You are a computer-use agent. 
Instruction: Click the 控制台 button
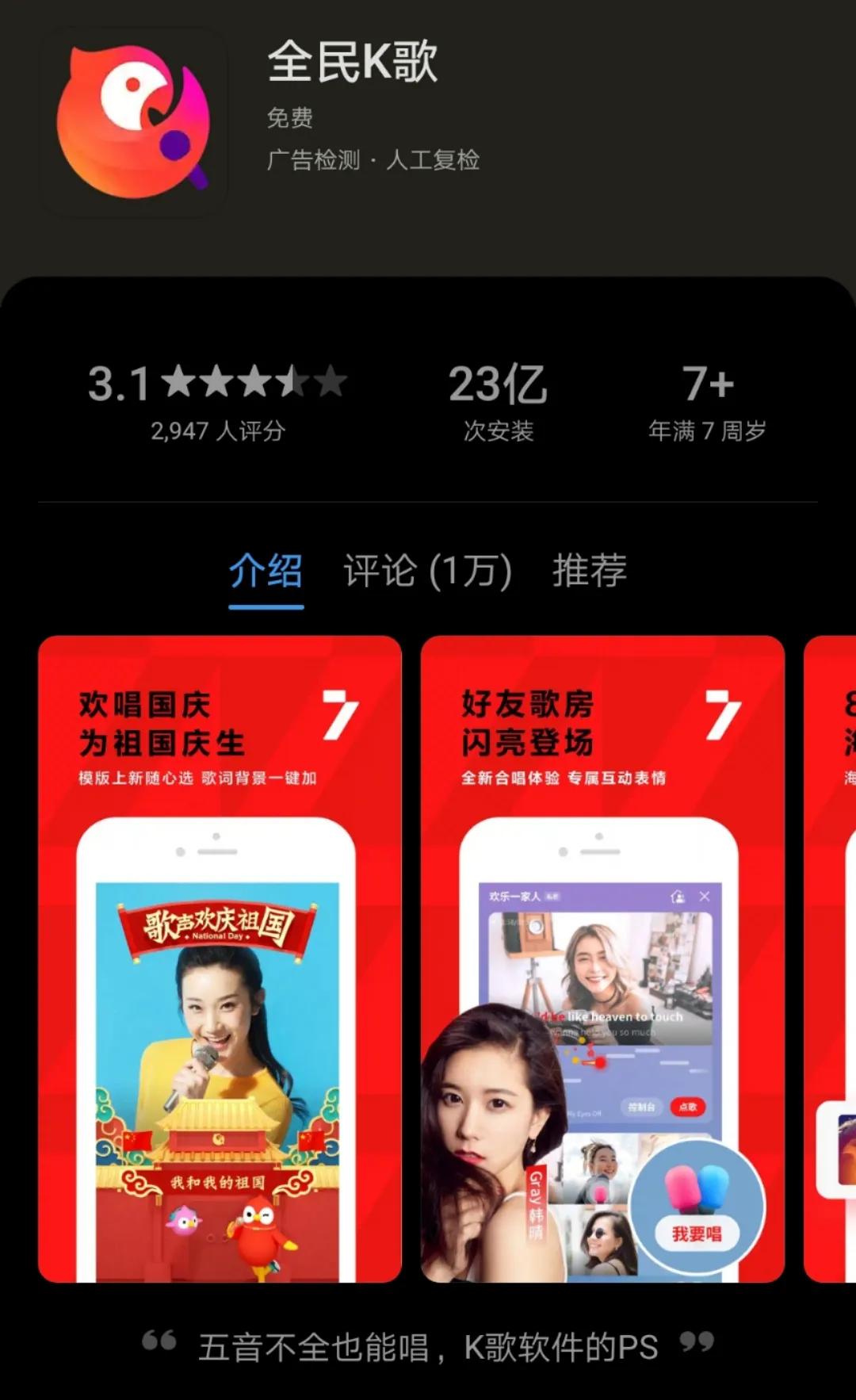640,1107
